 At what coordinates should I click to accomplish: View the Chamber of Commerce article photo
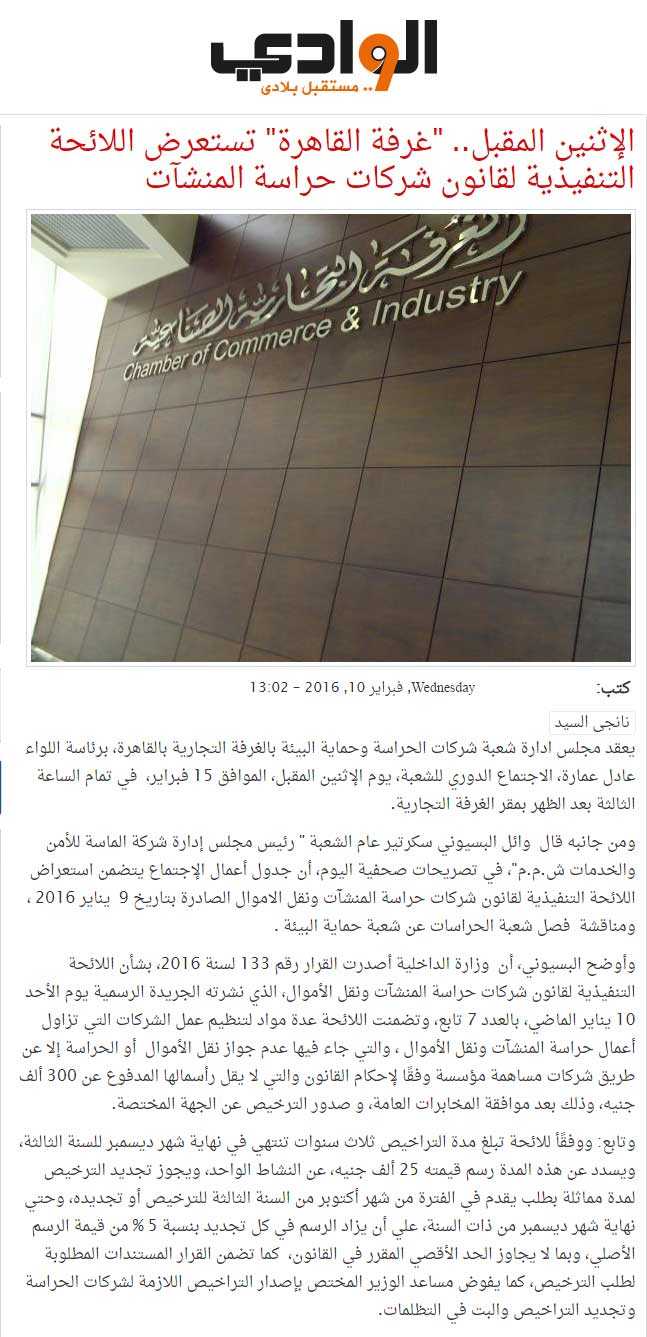click(331, 437)
